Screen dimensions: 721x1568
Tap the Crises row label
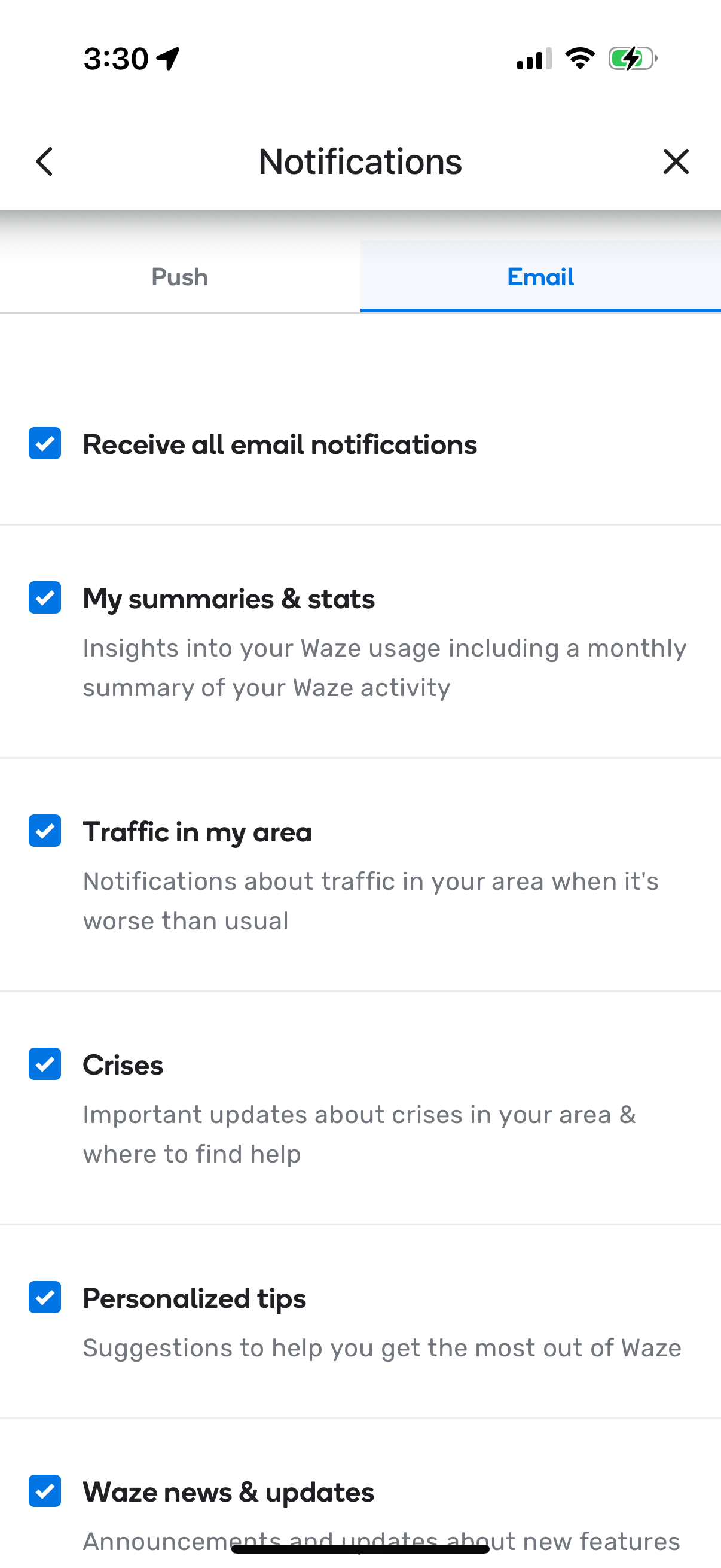pyautogui.click(x=123, y=1064)
